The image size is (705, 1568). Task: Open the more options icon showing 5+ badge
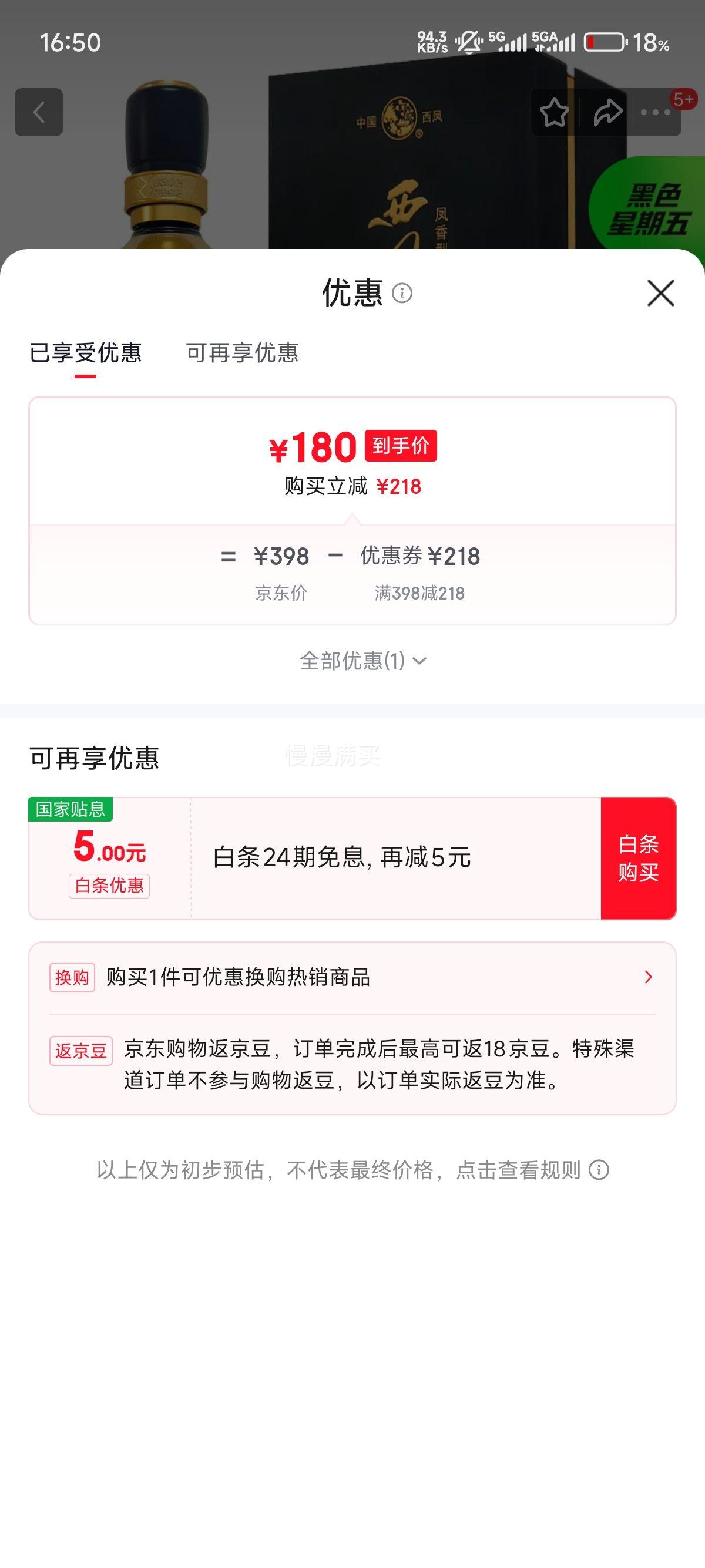(x=656, y=113)
